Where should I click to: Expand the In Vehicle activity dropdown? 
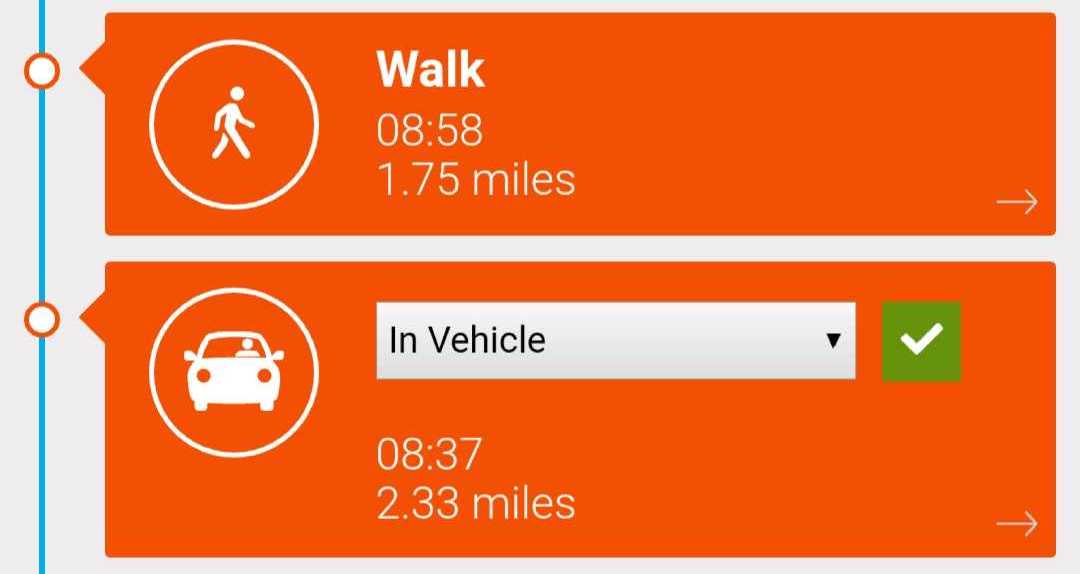pyautogui.click(x=615, y=341)
